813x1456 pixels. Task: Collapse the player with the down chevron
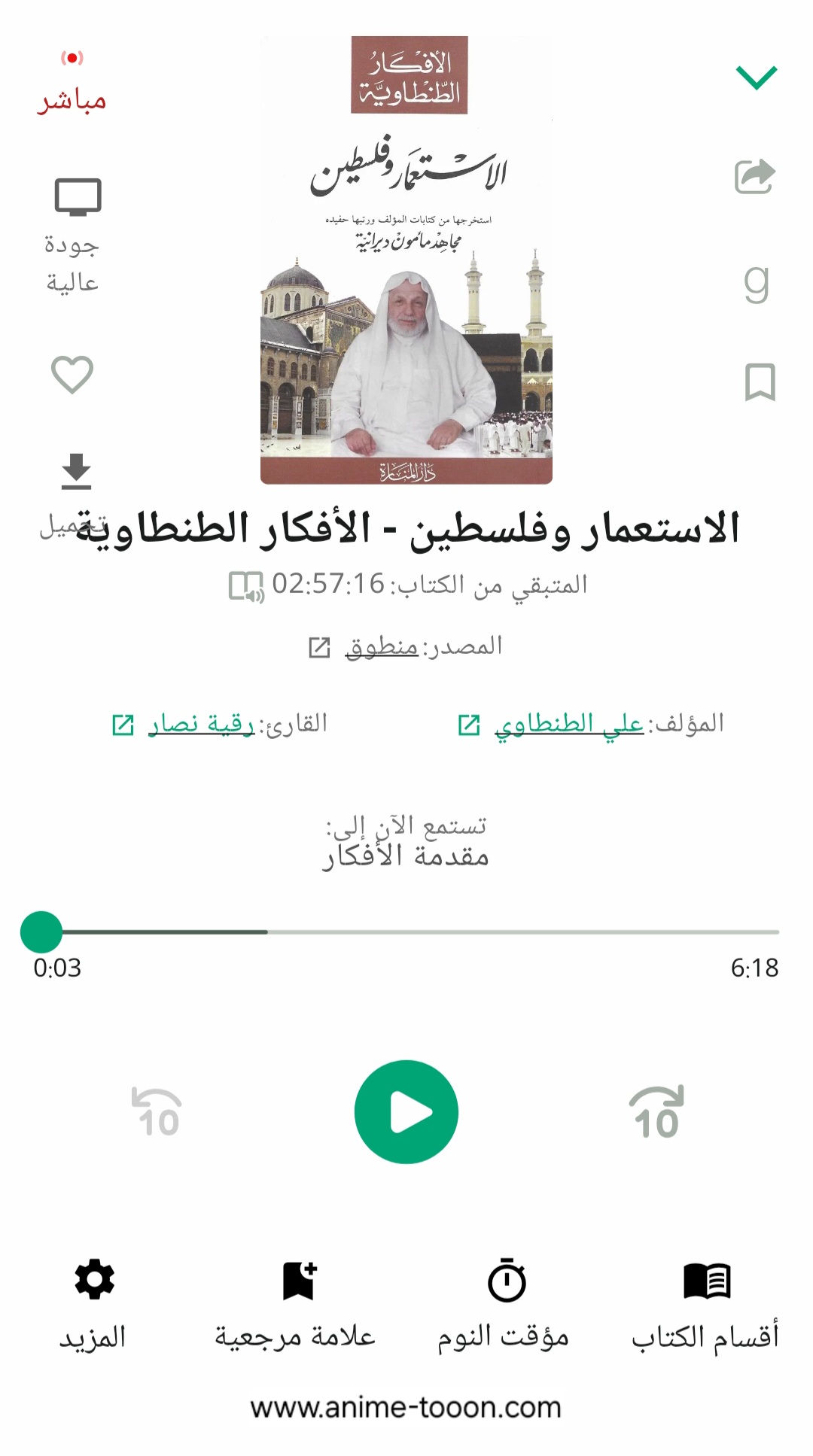coord(756,77)
